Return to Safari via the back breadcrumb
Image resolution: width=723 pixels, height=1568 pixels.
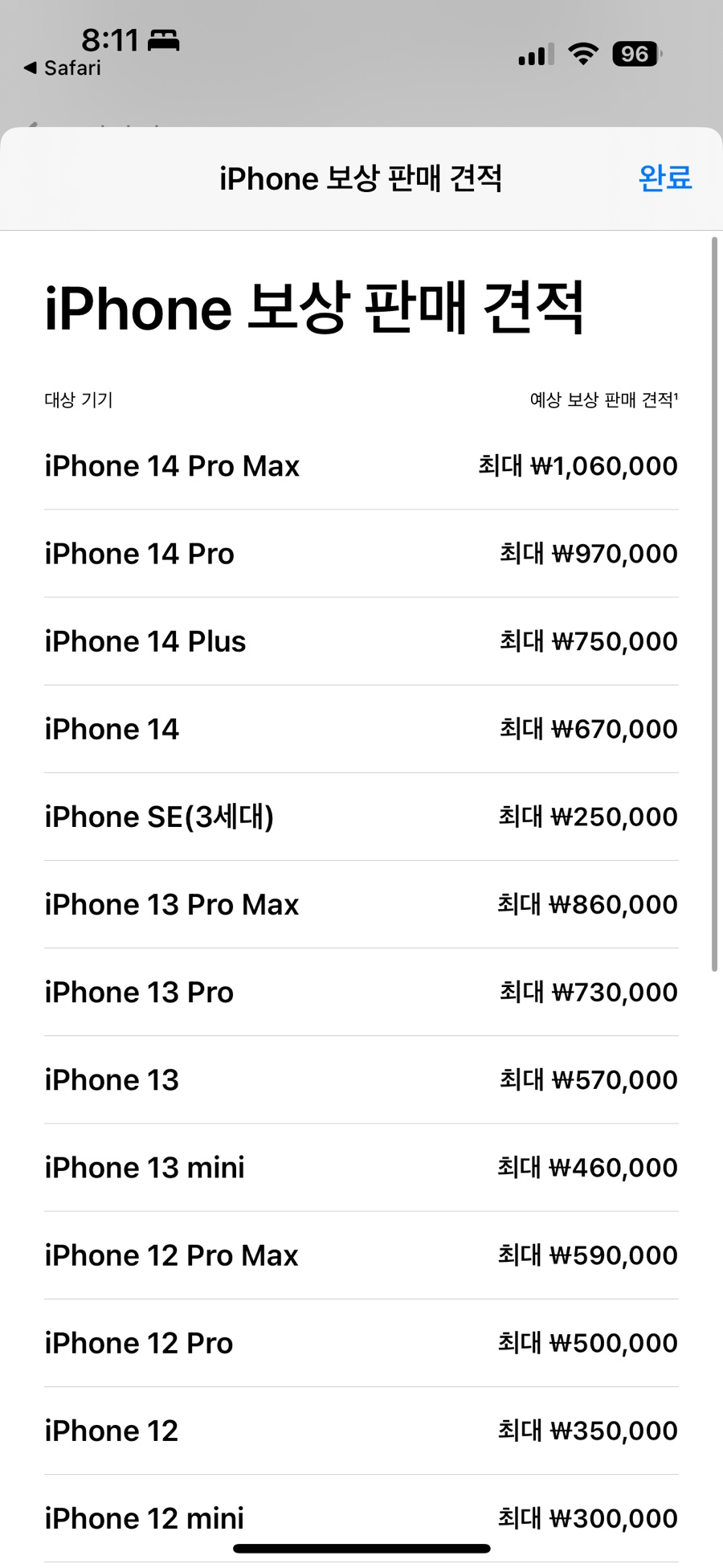coord(63,68)
